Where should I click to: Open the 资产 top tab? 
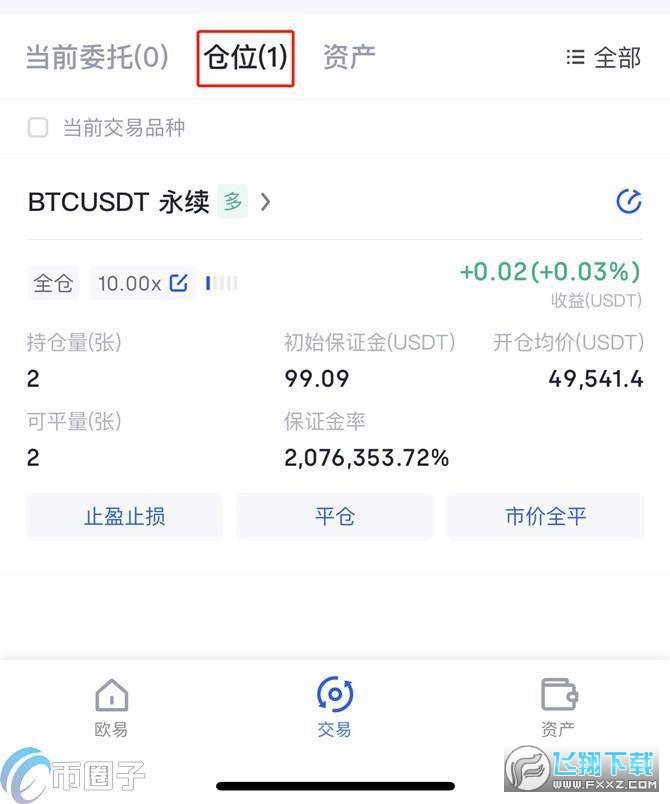coord(349,57)
